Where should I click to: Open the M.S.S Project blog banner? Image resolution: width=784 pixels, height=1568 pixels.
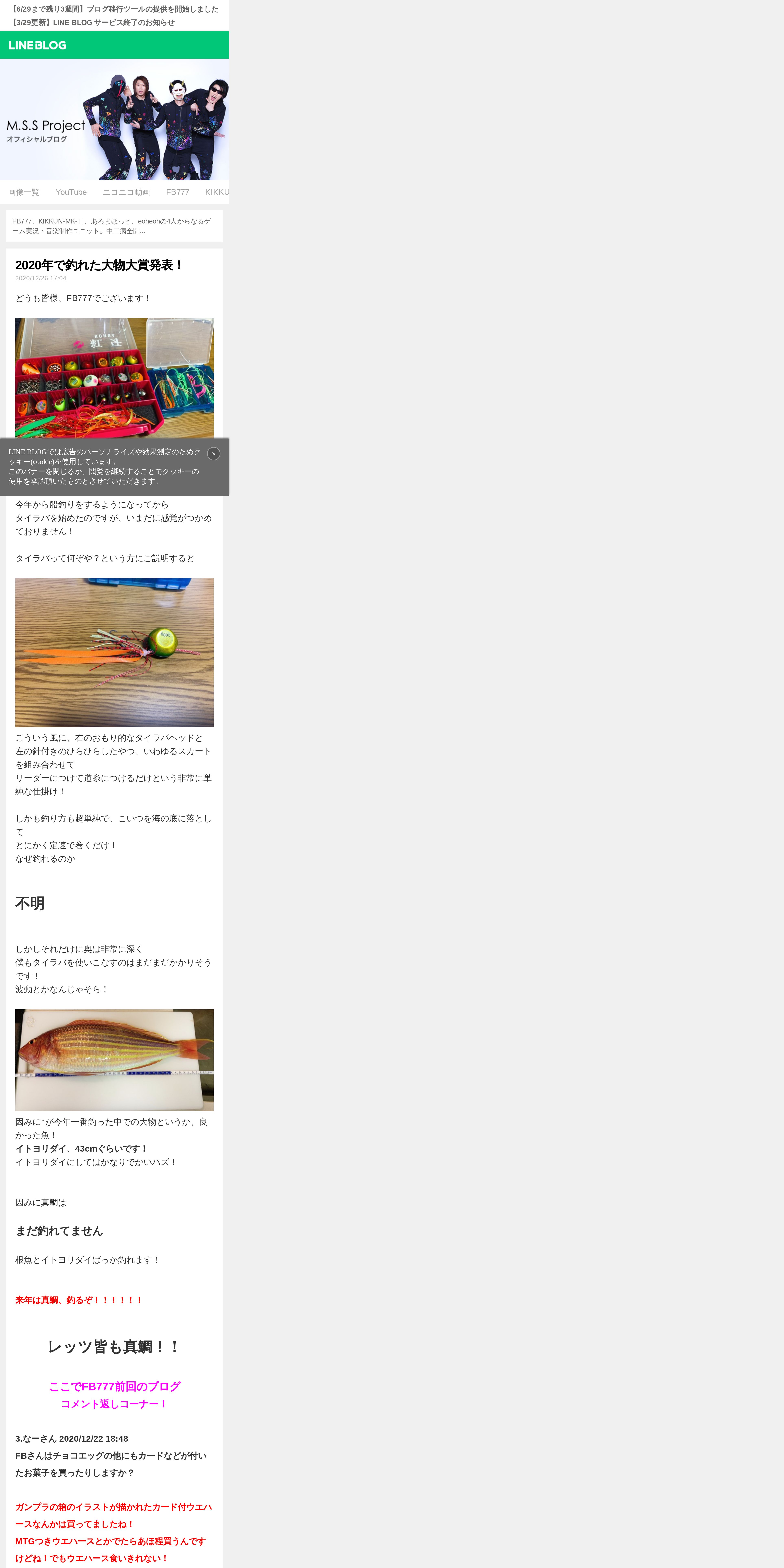click(x=114, y=119)
